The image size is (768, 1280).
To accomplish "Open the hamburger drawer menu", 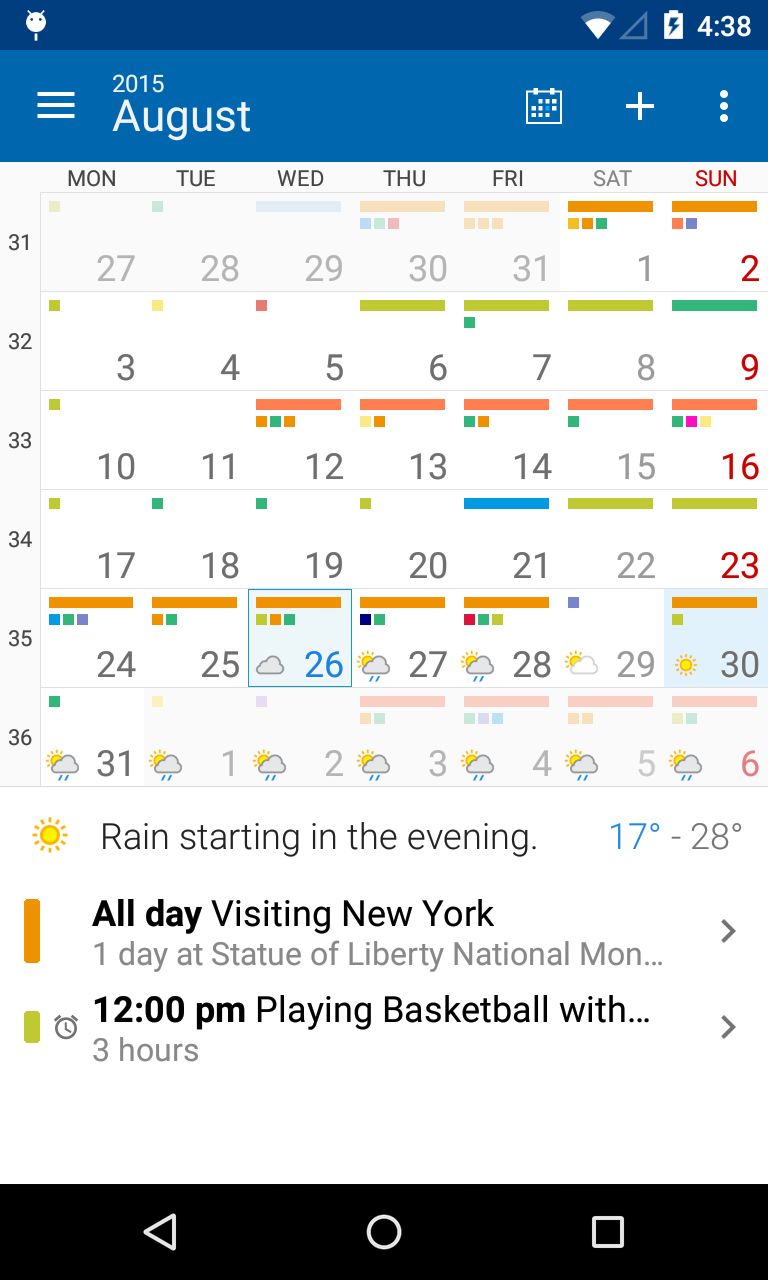I will click(56, 106).
